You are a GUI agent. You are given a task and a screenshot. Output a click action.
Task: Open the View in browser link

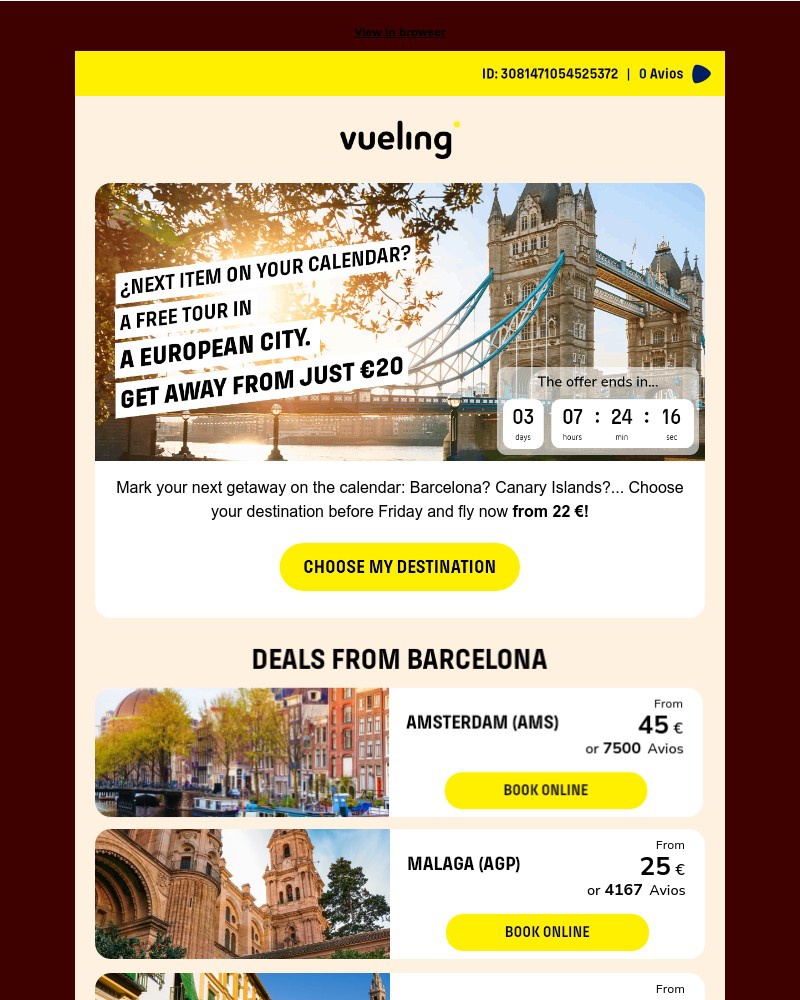pos(400,32)
